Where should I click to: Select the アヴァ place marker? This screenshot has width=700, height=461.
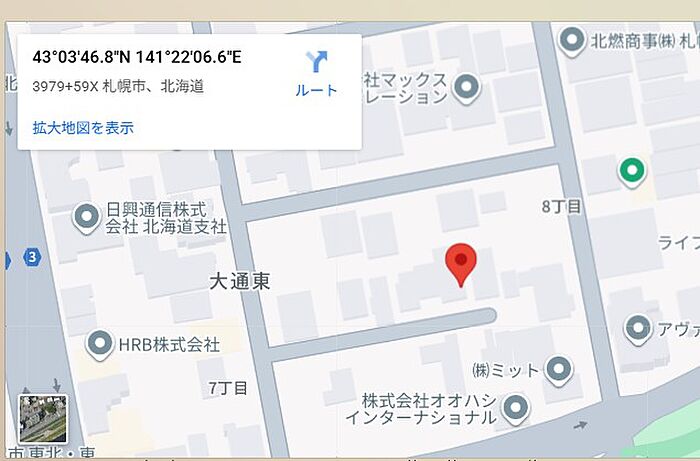[638, 327]
